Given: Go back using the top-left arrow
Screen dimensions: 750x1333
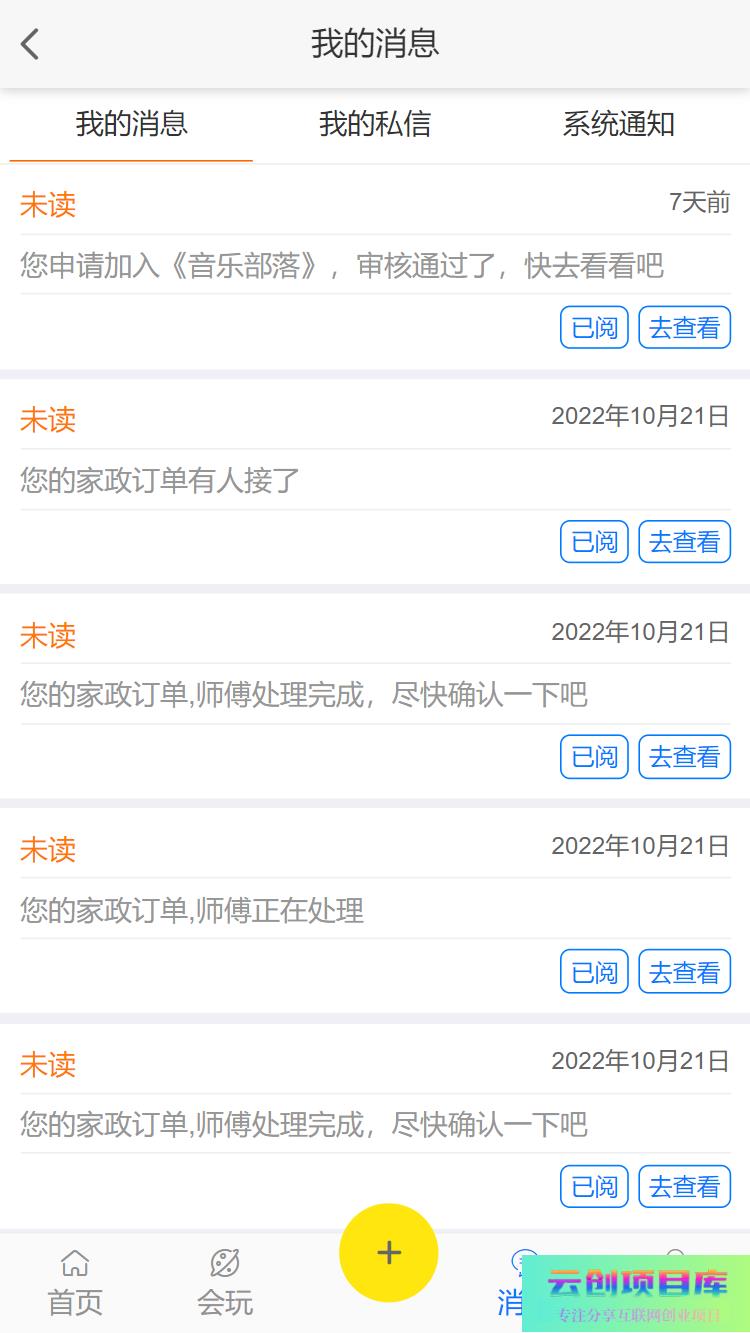Looking at the screenshot, I should point(31,44).
